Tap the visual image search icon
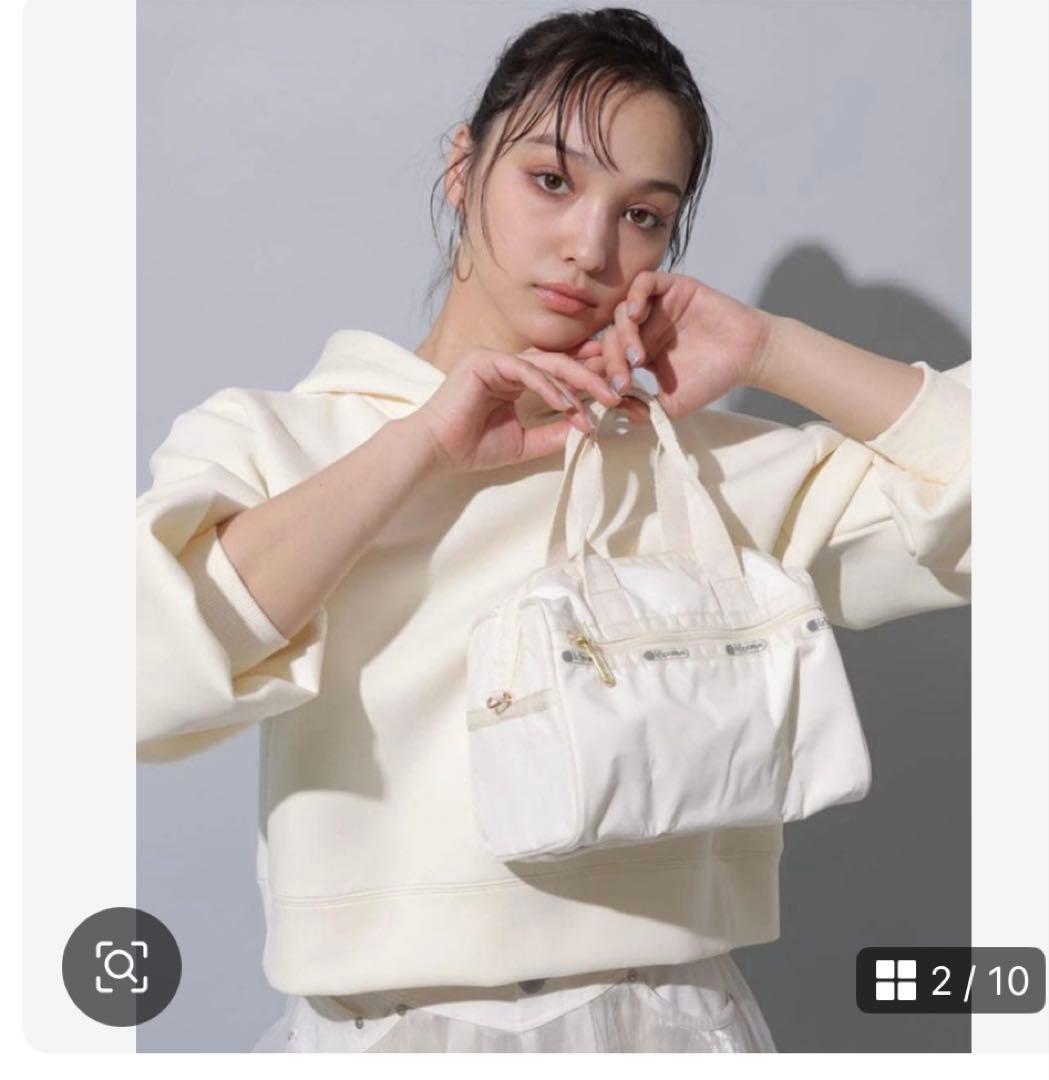 [x=122, y=966]
